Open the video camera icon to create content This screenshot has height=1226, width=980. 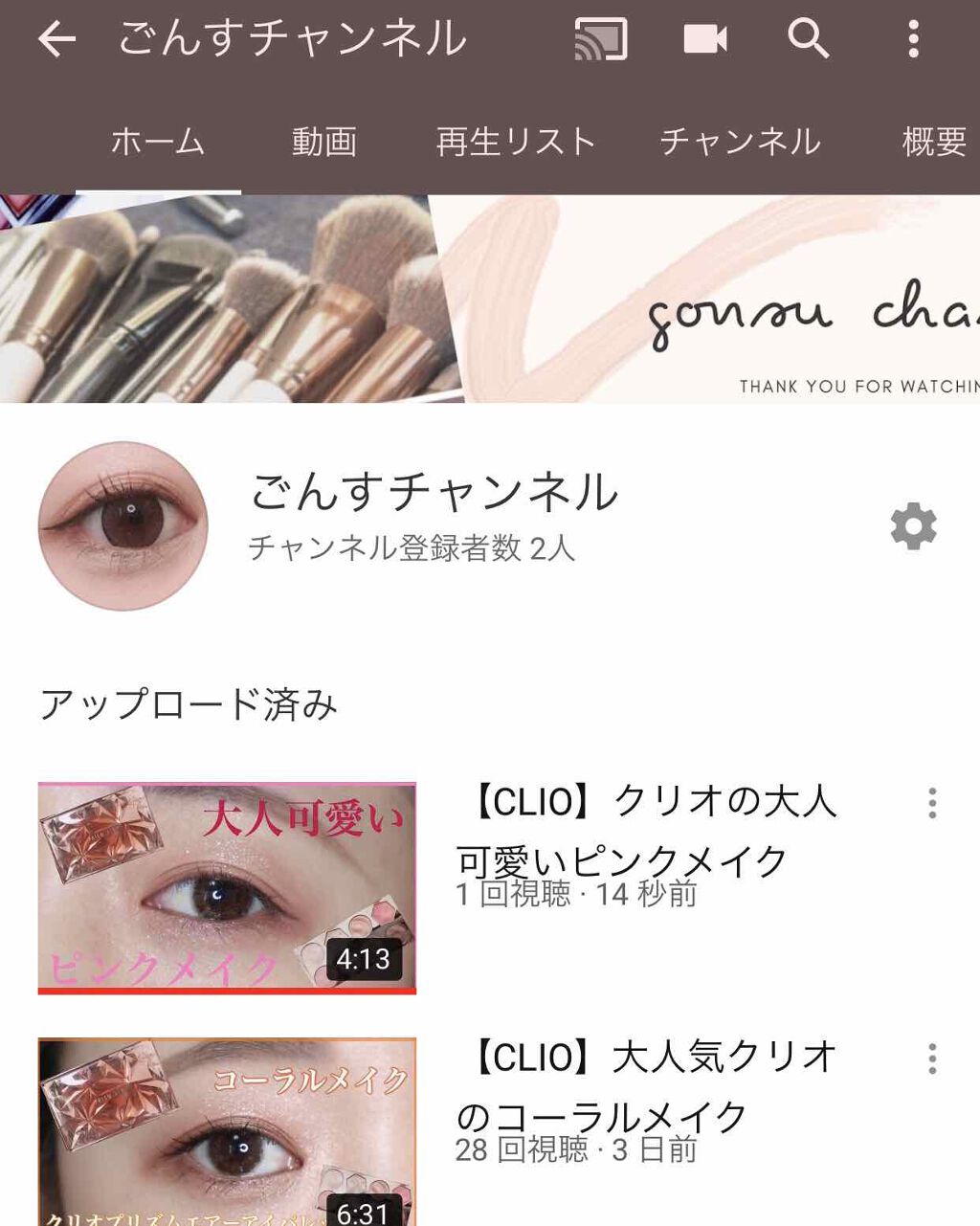click(704, 40)
